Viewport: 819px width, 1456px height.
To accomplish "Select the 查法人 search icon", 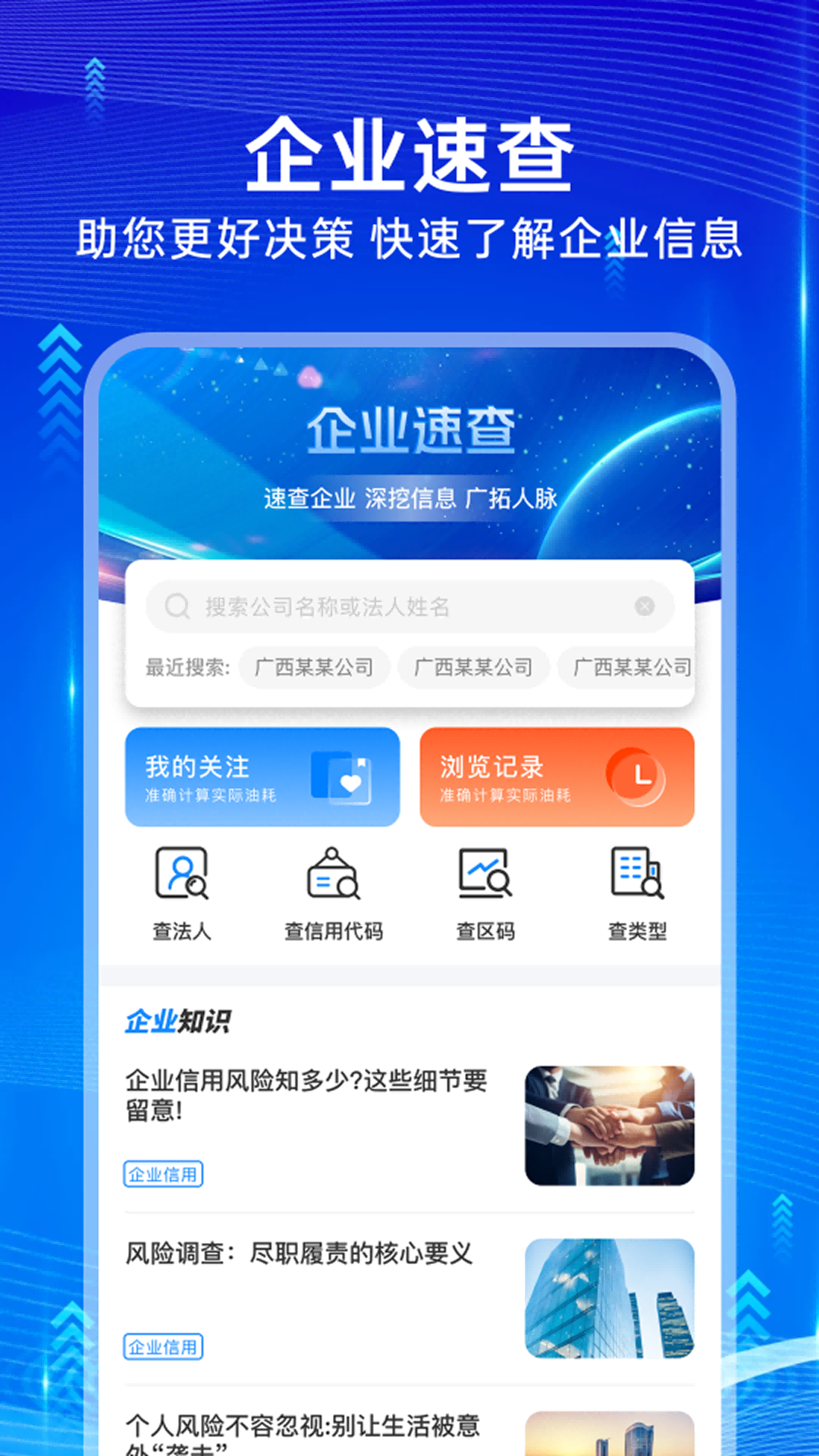I will pos(181,877).
